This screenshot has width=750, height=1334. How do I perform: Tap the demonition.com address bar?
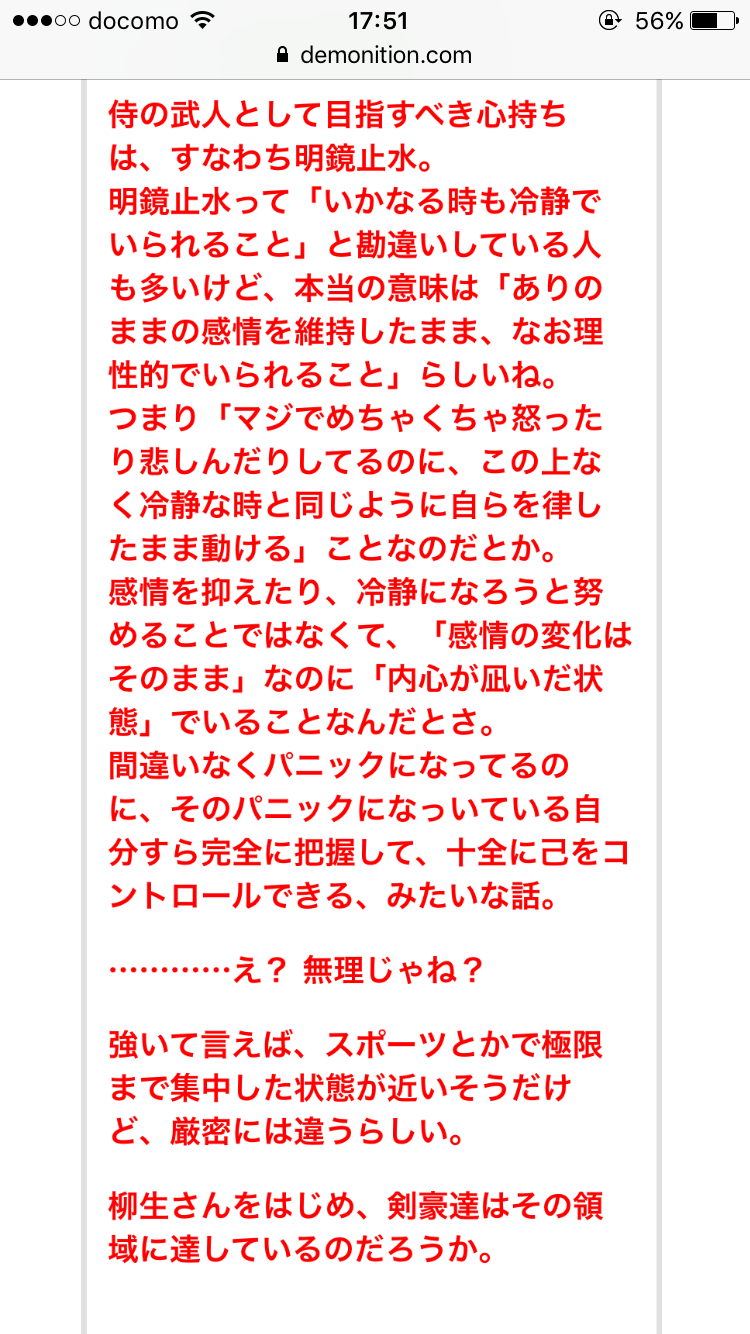(x=375, y=56)
